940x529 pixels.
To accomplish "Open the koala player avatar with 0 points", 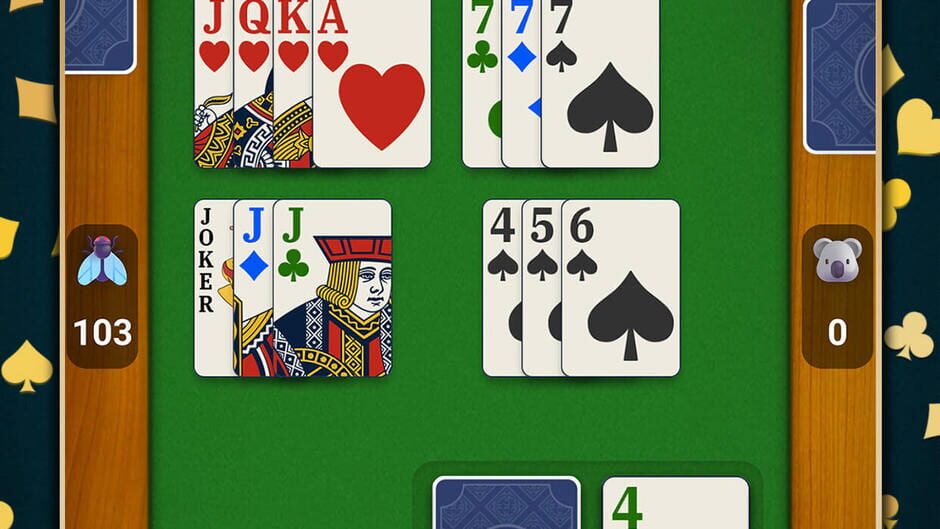I will 837,262.
